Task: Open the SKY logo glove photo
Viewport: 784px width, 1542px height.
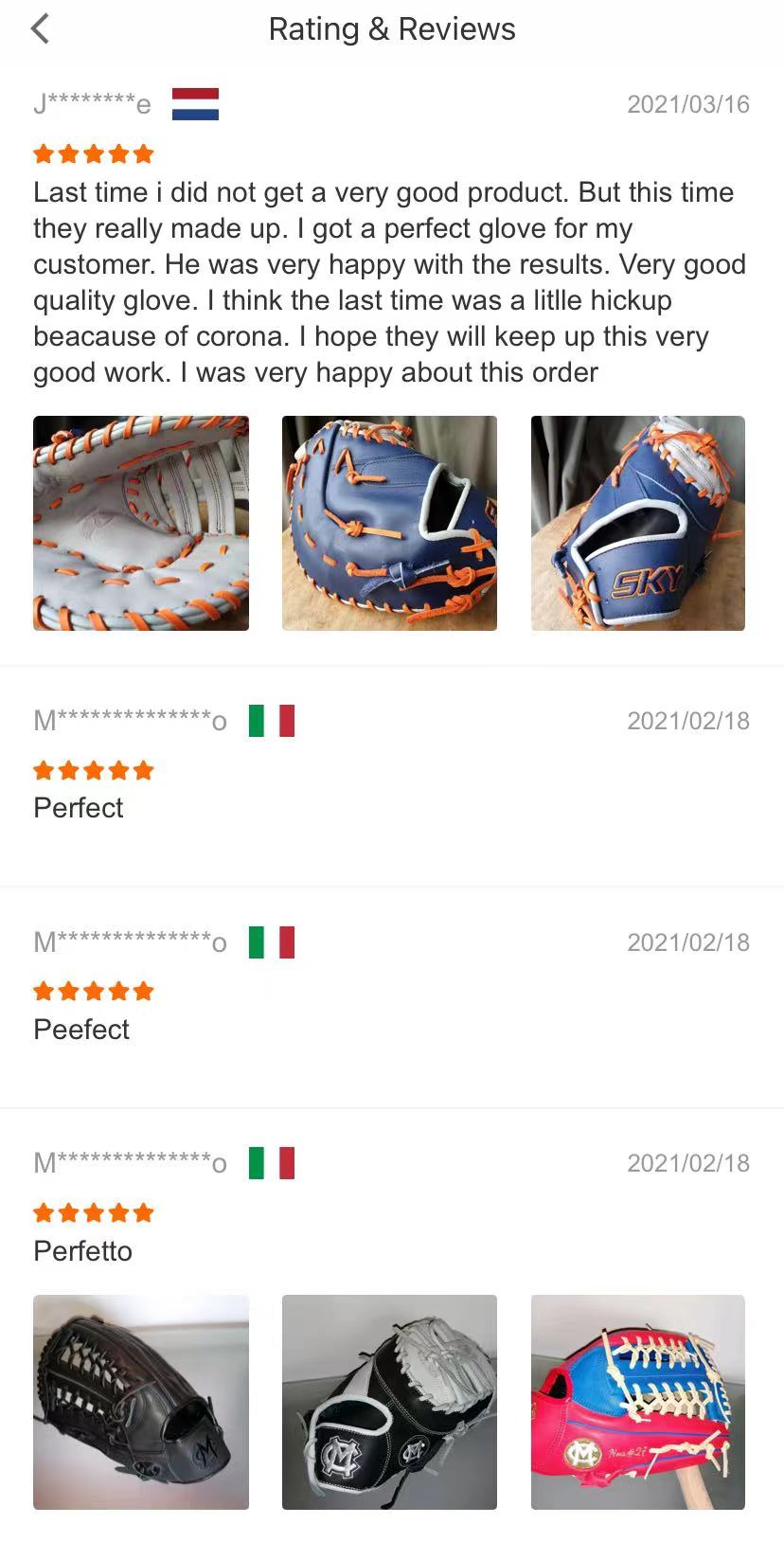Action: pyautogui.click(x=637, y=523)
